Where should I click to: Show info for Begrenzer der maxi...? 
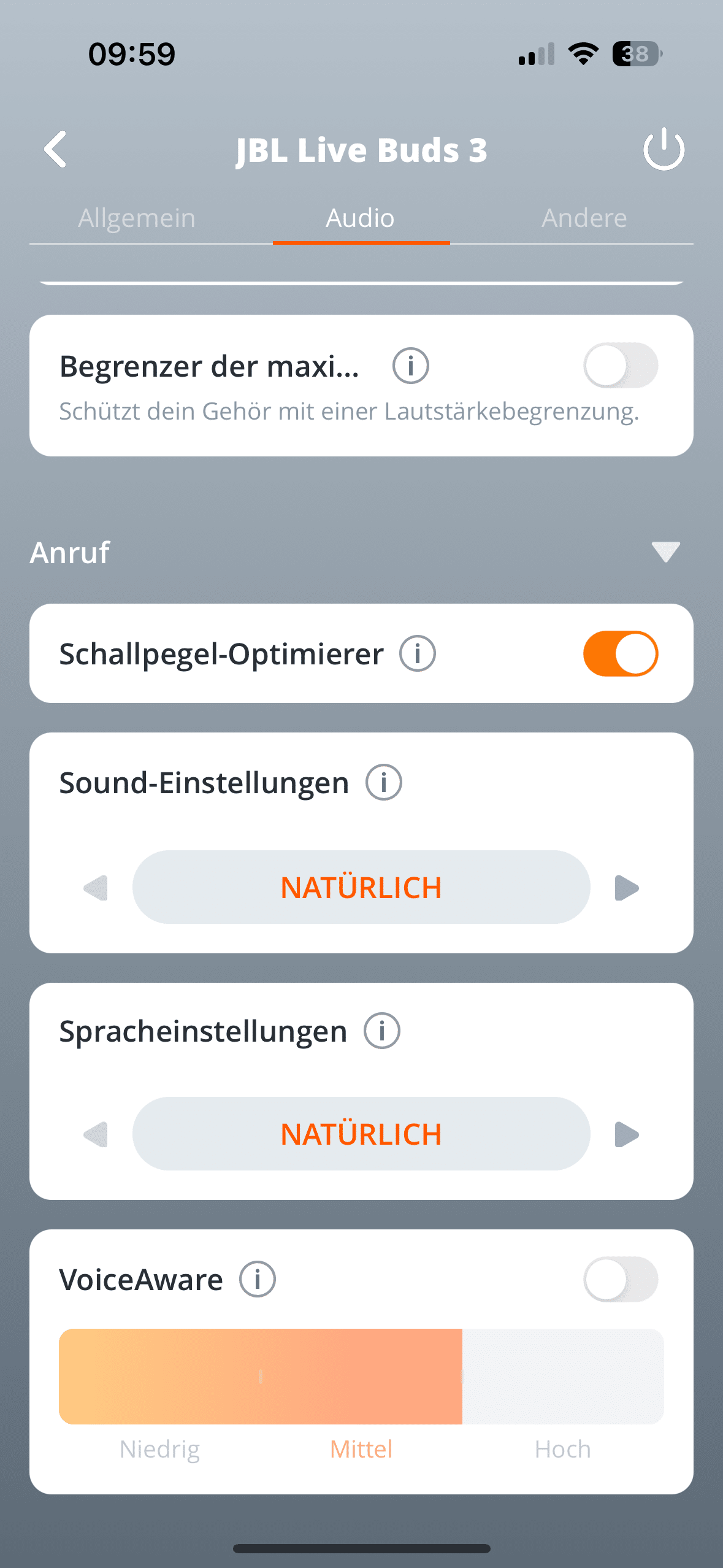click(410, 366)
